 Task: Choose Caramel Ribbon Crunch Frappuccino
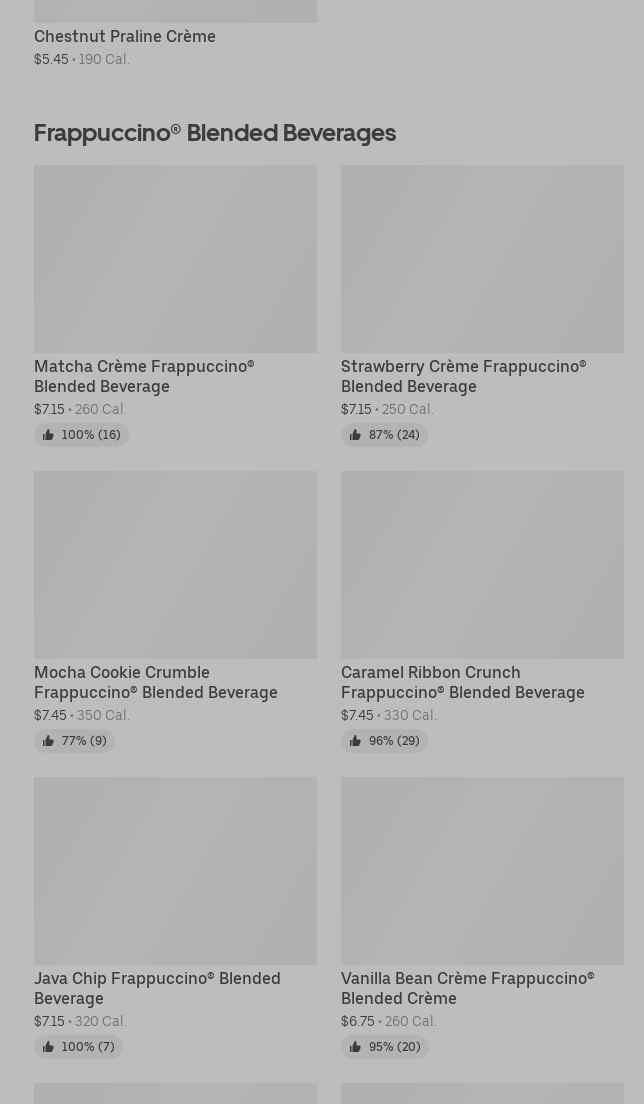click(482, 566)
